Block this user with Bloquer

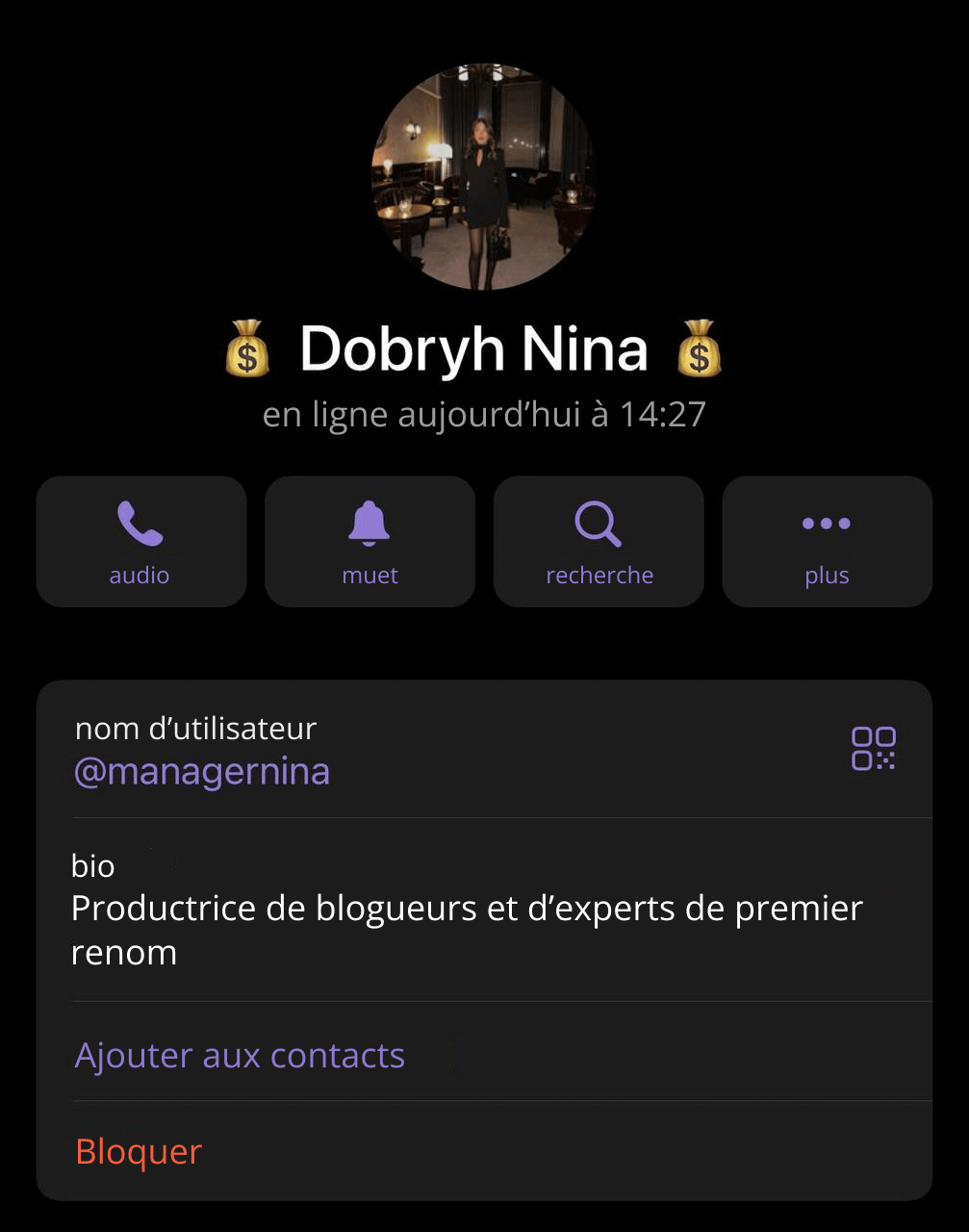click(x=139, y=1152)
